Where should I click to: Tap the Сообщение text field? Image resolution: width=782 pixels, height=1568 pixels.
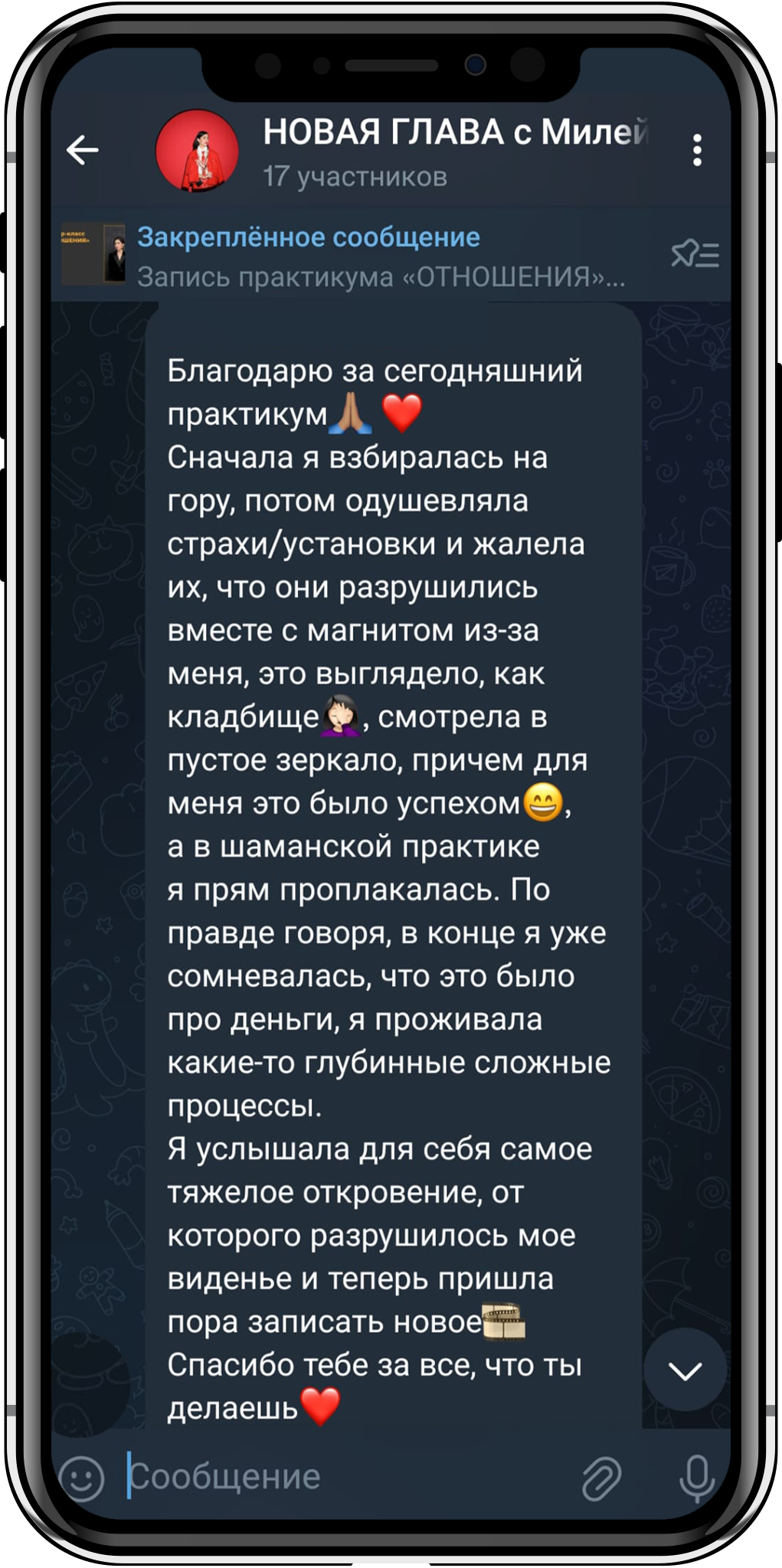(x=345, y=1478)
